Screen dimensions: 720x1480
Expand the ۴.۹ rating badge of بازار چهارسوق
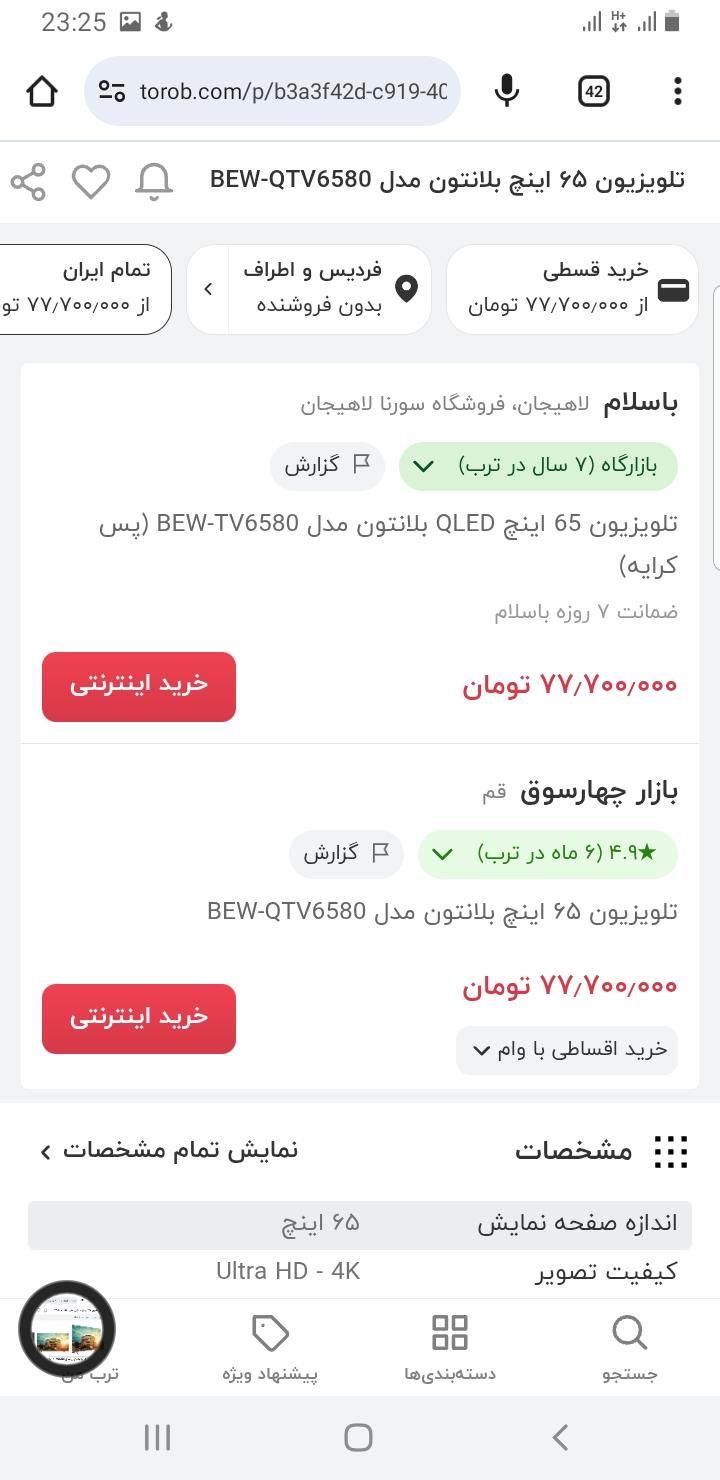pos(547,854)
